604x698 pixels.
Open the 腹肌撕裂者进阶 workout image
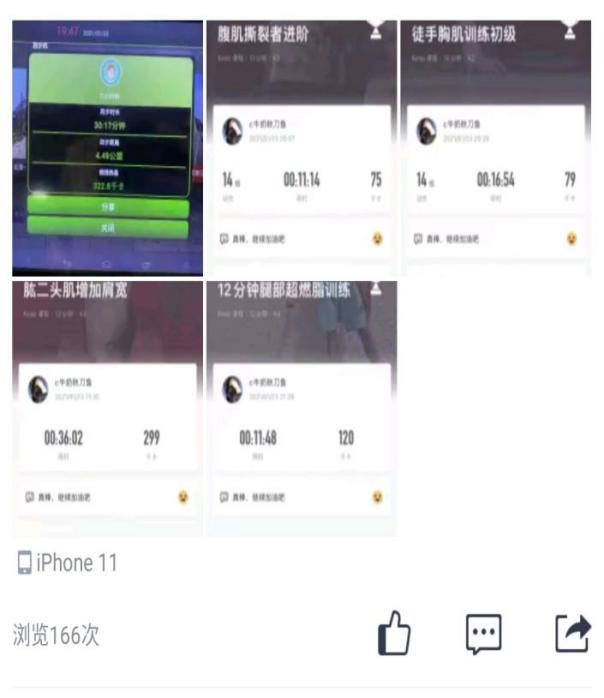coord(302,148)
